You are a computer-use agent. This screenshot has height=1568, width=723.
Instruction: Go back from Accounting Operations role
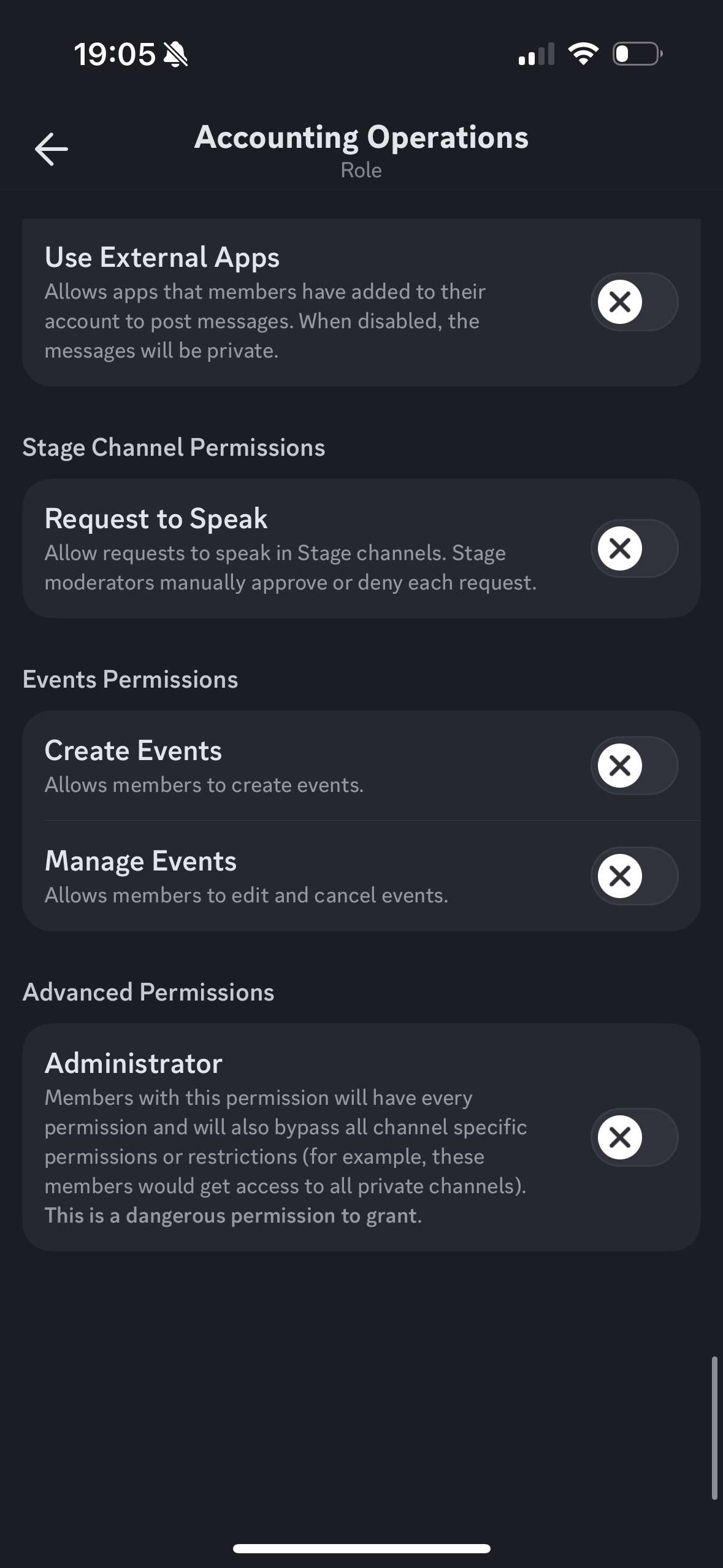(x=52, y=149)
